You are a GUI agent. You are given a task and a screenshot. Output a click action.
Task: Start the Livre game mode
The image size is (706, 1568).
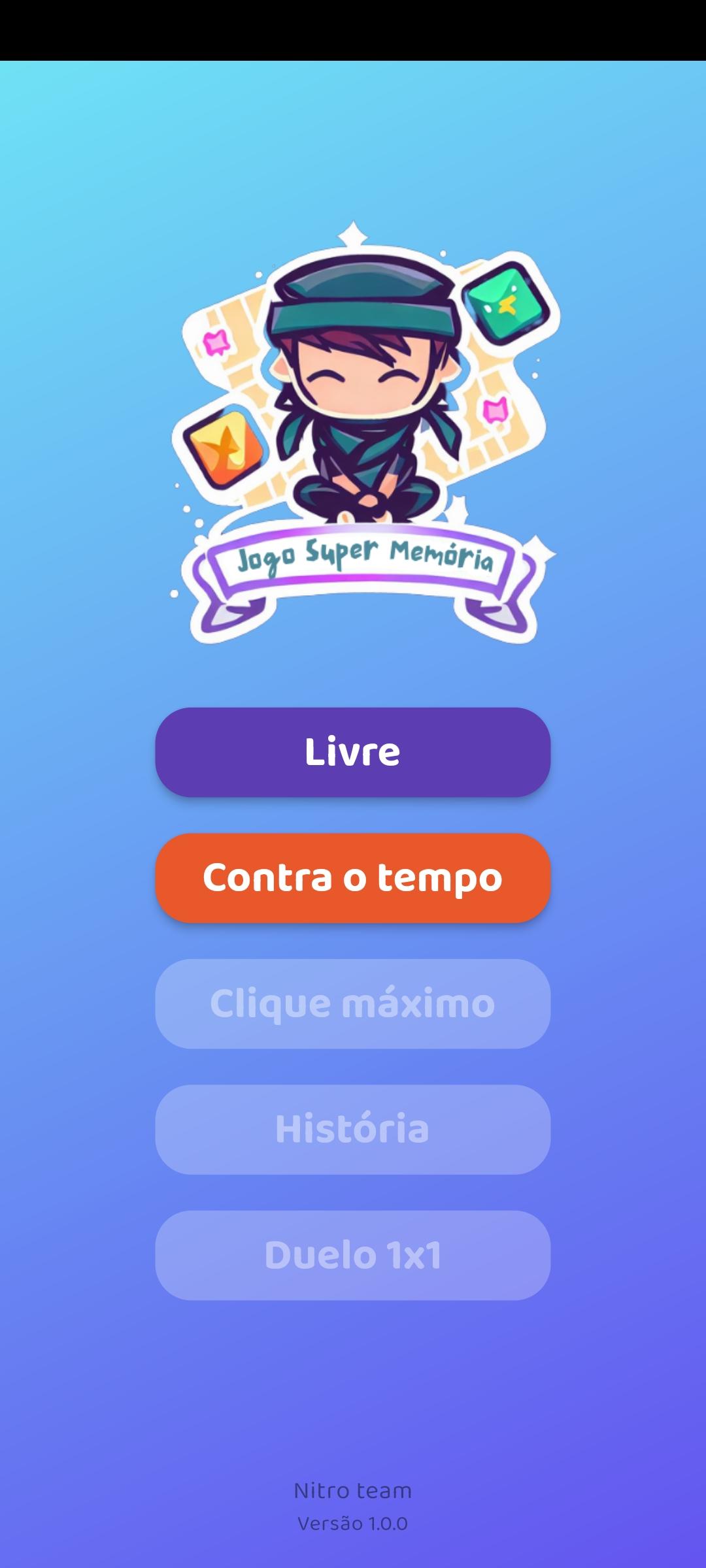click(x=352, y=752)
